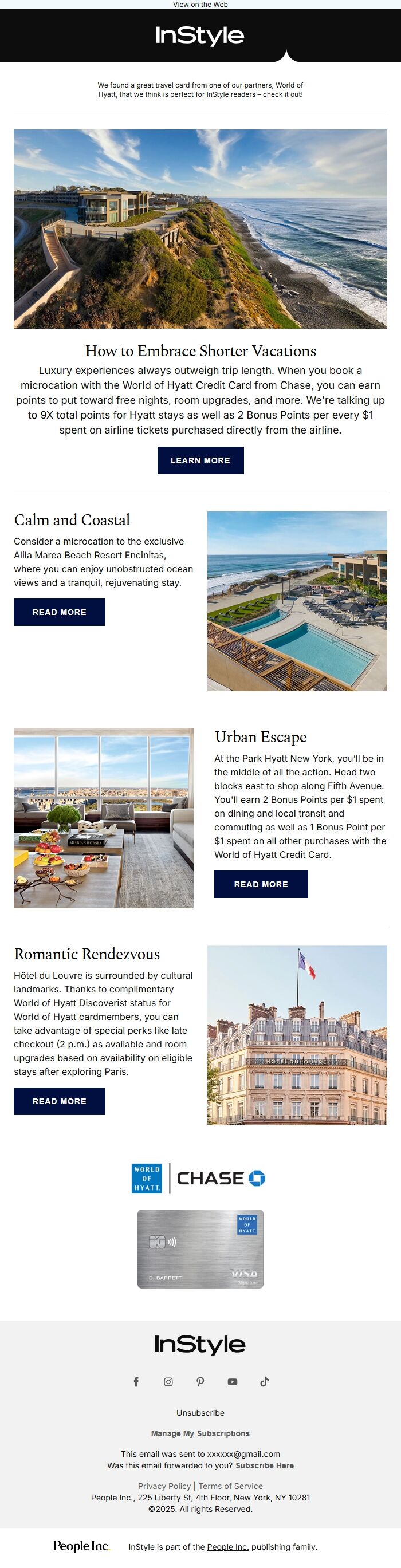Open InStyle's YouTube channel
Screen dimensions: 401x1568
click(233, 1382)
